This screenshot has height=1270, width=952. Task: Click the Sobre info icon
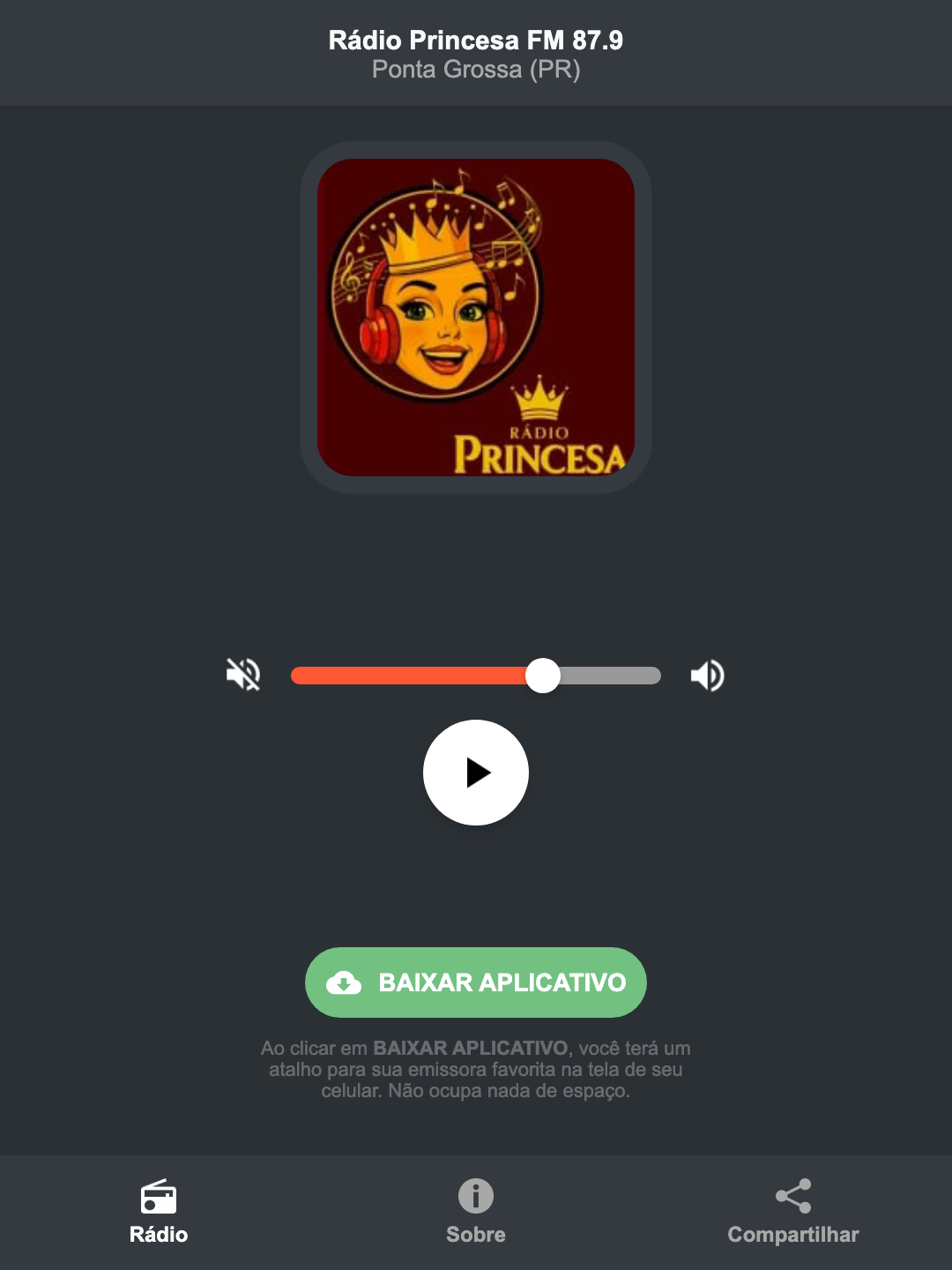tap(475, 1198)
